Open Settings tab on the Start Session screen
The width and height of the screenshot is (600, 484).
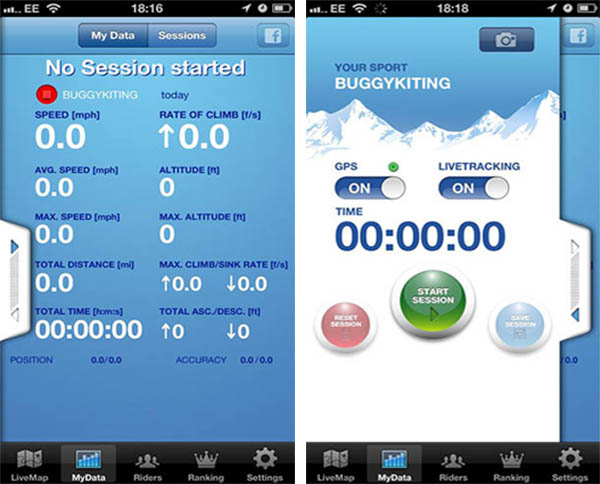pyautogui.click(x=572, y=463)
